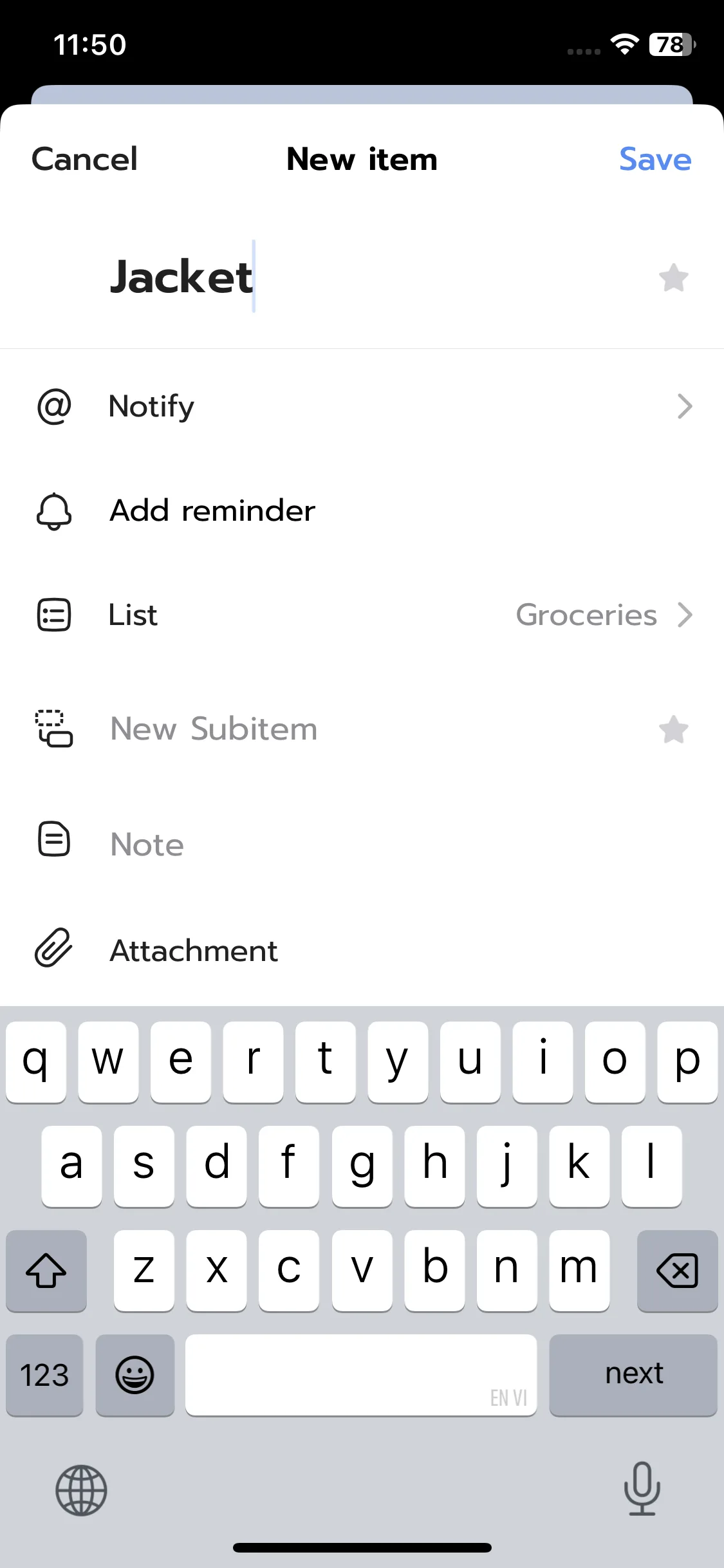Screen dimensions: 724x1568
Task: Tap the paperclip Attachment icon
Action: pos(54,949)
